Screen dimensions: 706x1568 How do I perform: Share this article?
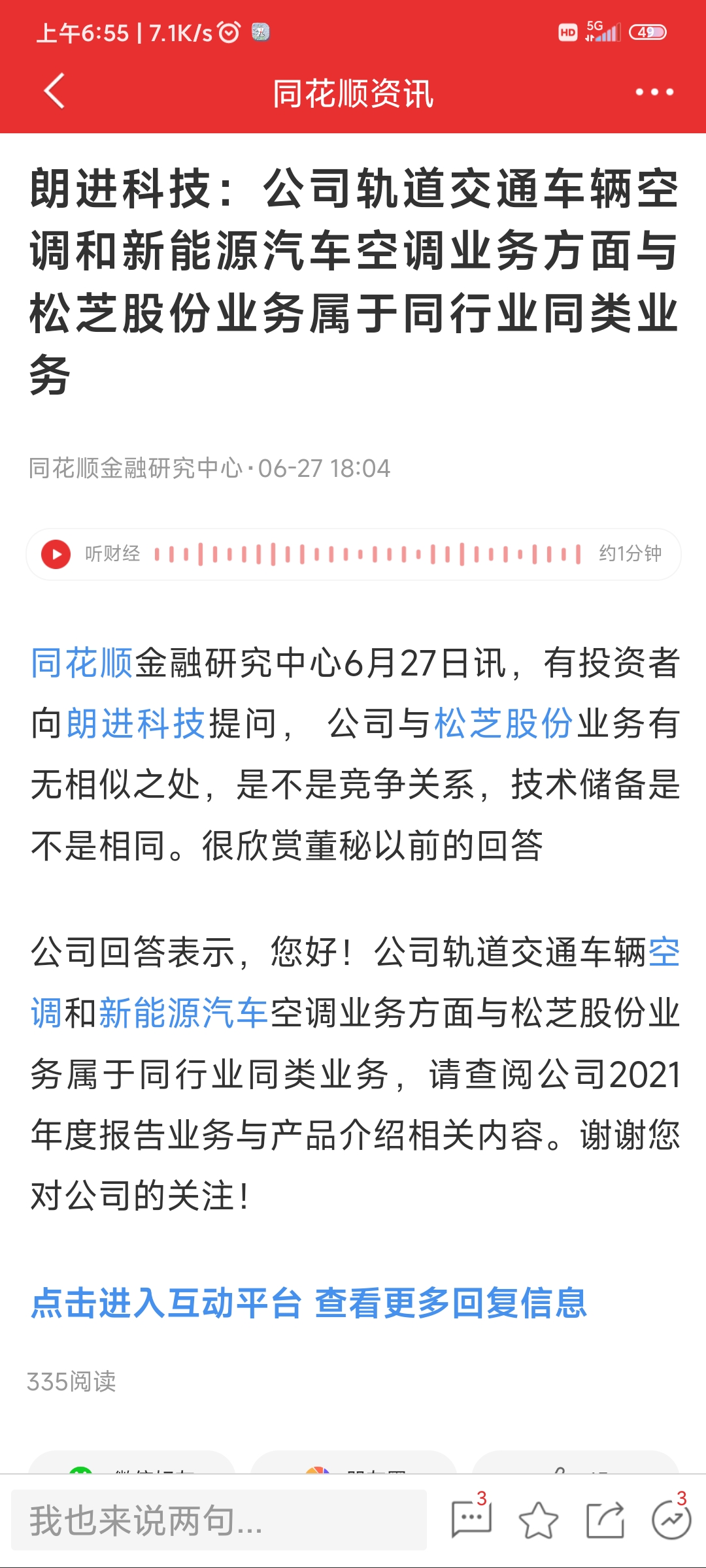[605, 1520]
